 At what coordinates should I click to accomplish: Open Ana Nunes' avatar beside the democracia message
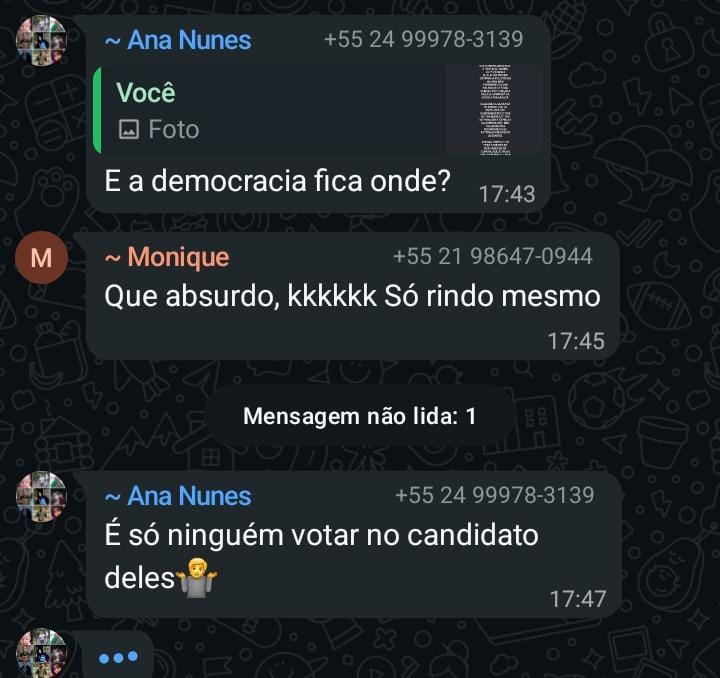click(41, 41)
